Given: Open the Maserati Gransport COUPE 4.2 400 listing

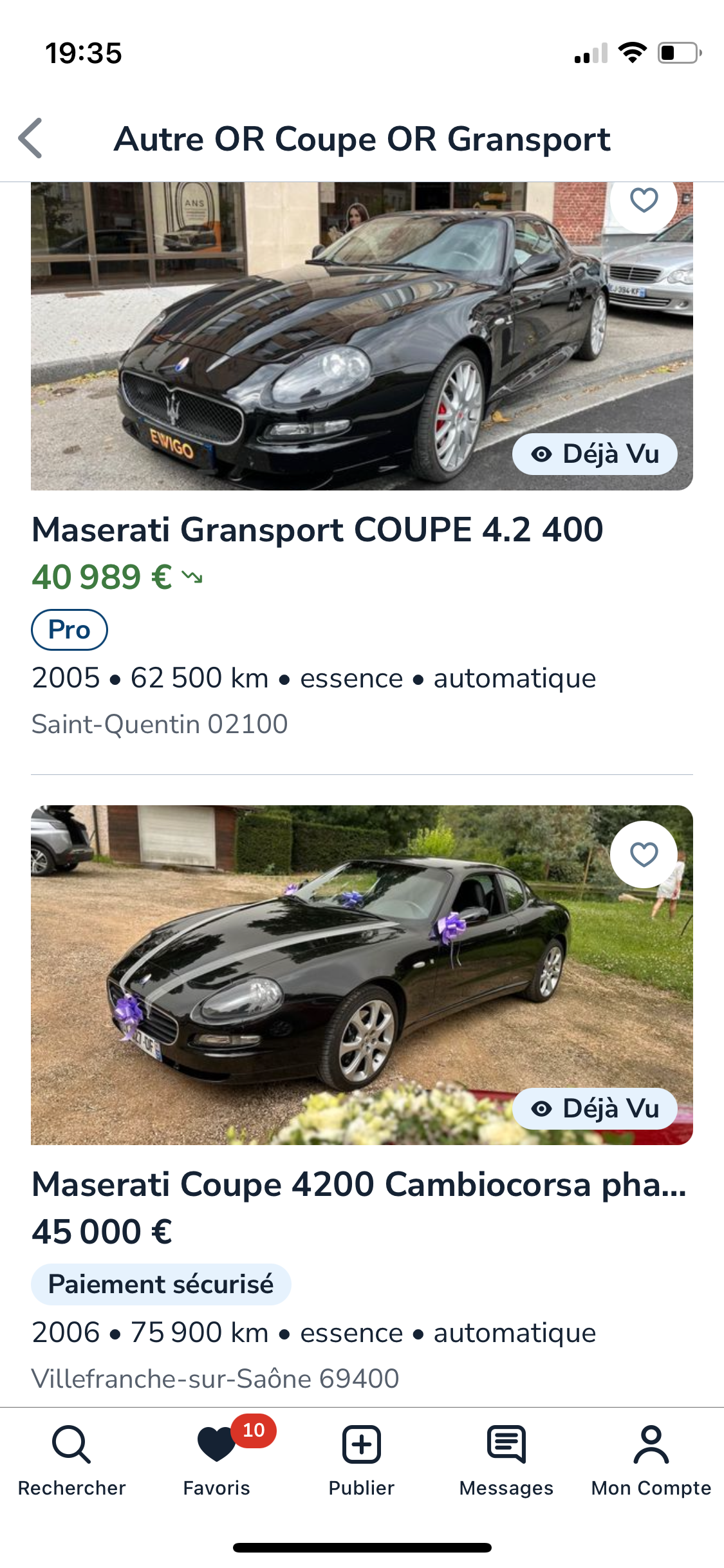Looking at the screenshot, I should [317, 530].
